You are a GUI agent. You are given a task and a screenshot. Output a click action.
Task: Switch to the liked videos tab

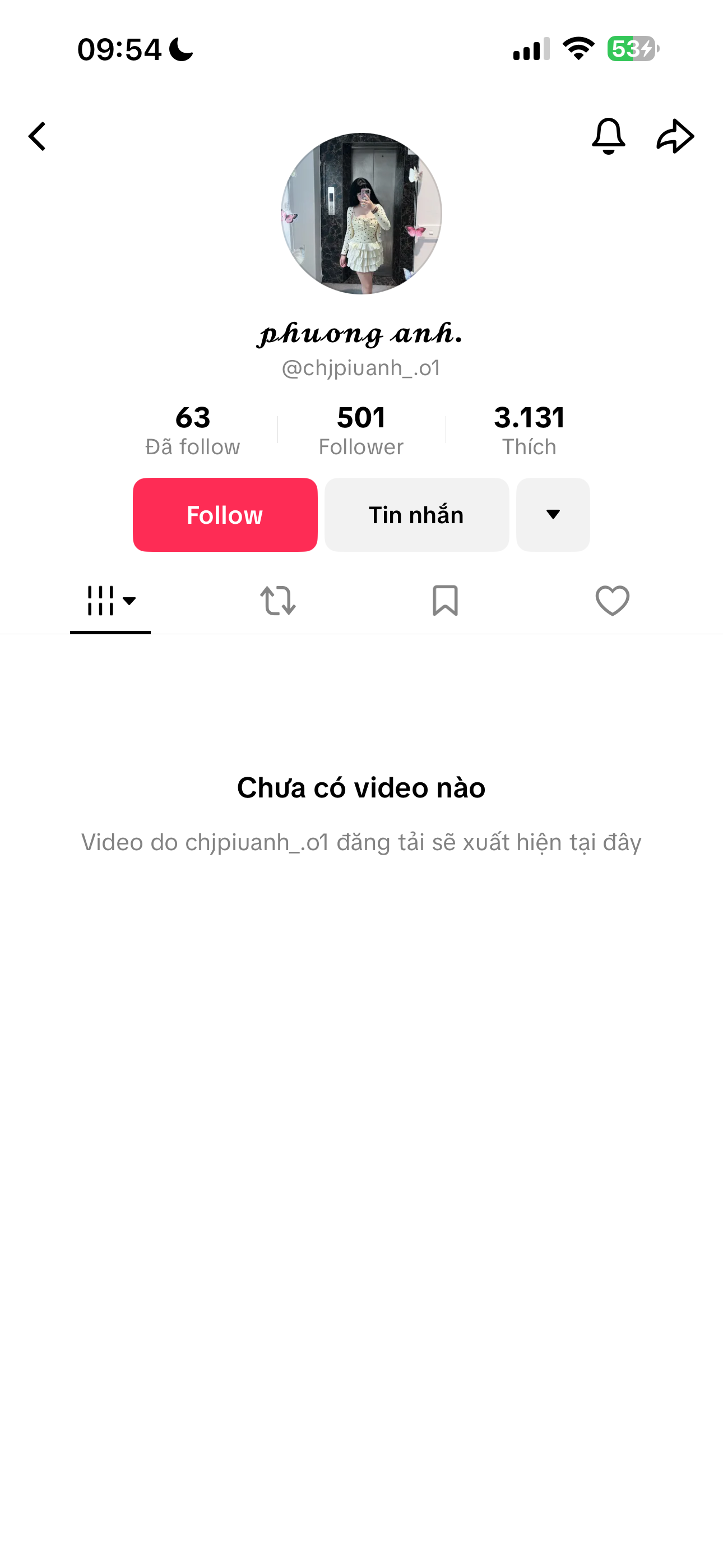click(x=612, y=601)
